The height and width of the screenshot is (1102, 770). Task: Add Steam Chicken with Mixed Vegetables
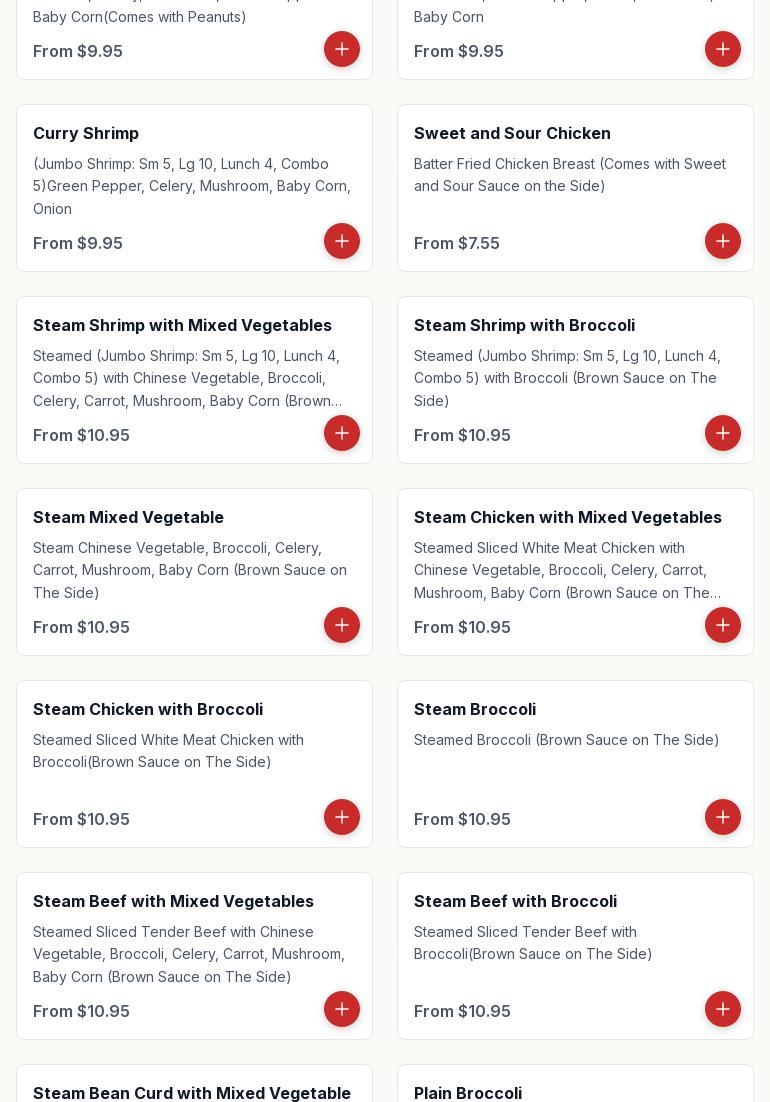[x=723, y=625]
